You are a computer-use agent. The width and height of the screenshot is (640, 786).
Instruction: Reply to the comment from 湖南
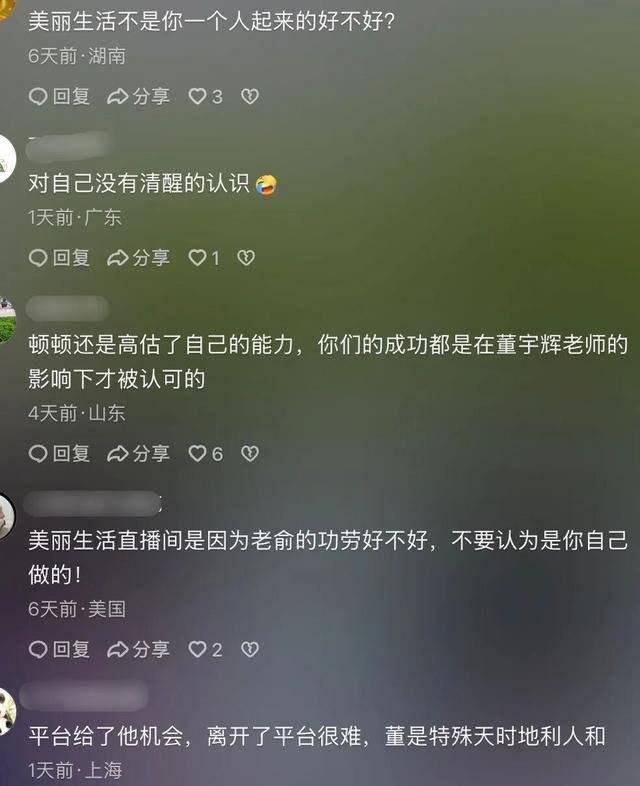(x=59, y=97)
